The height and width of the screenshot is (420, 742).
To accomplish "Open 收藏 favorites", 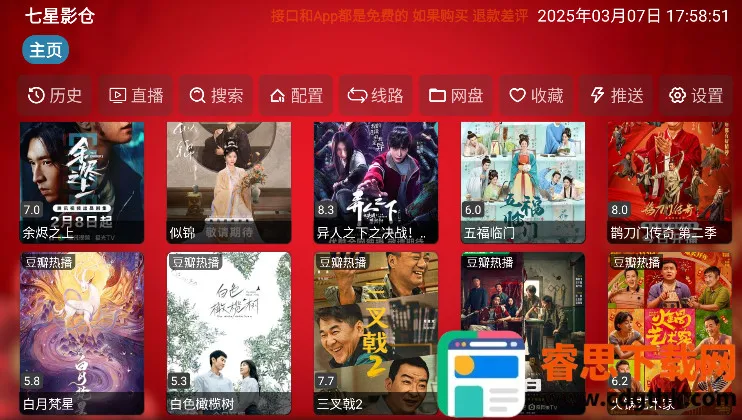I will (x=536, y=96).
